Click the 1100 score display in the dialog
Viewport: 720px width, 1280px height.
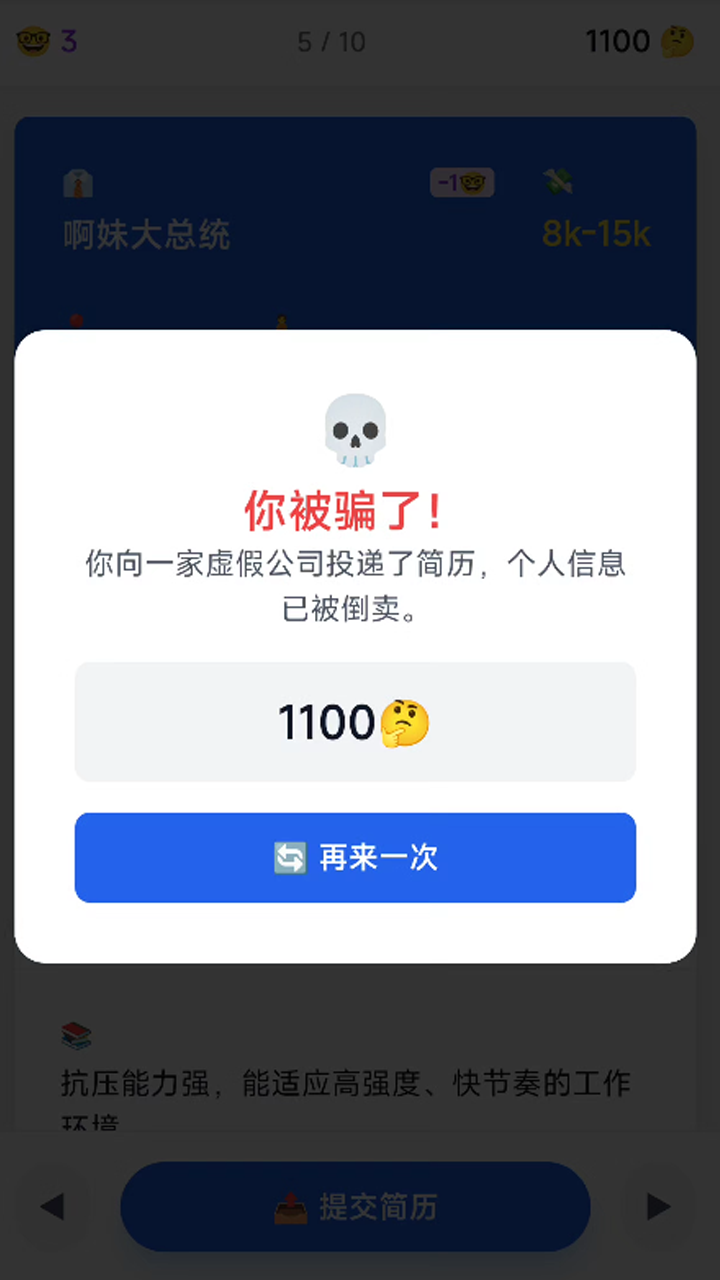355,722
